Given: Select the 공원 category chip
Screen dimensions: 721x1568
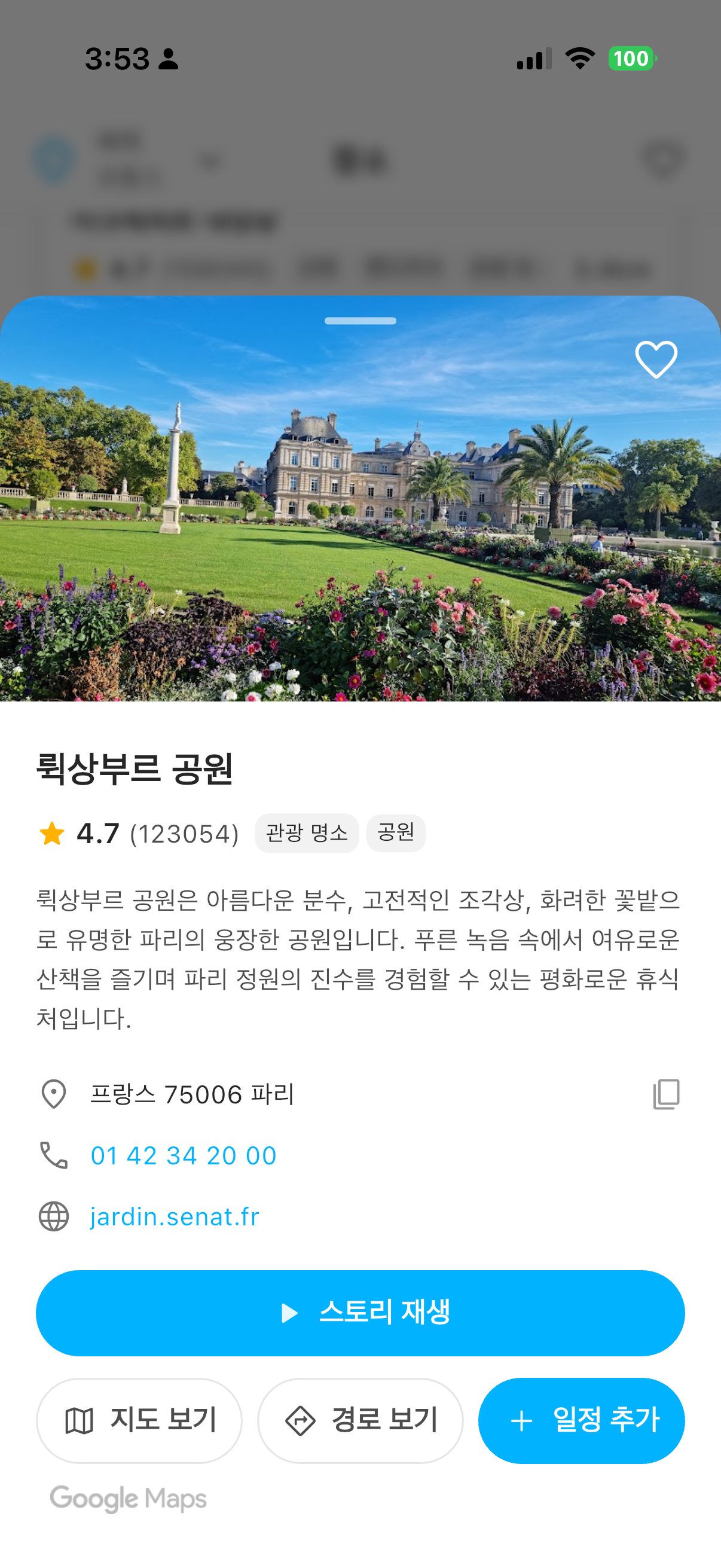Looking at the screenshot, I should point(396,832).
